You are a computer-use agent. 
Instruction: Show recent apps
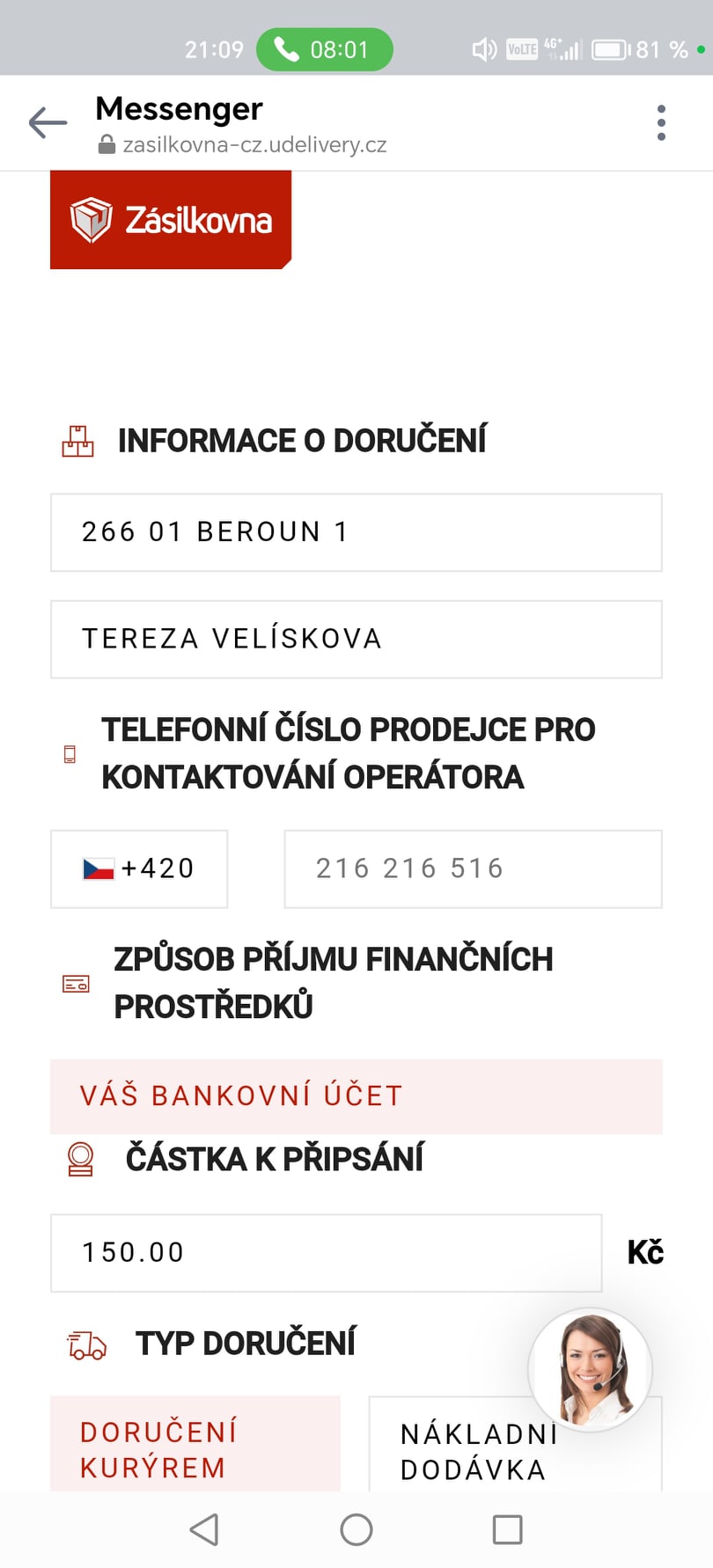[507, 1529]
